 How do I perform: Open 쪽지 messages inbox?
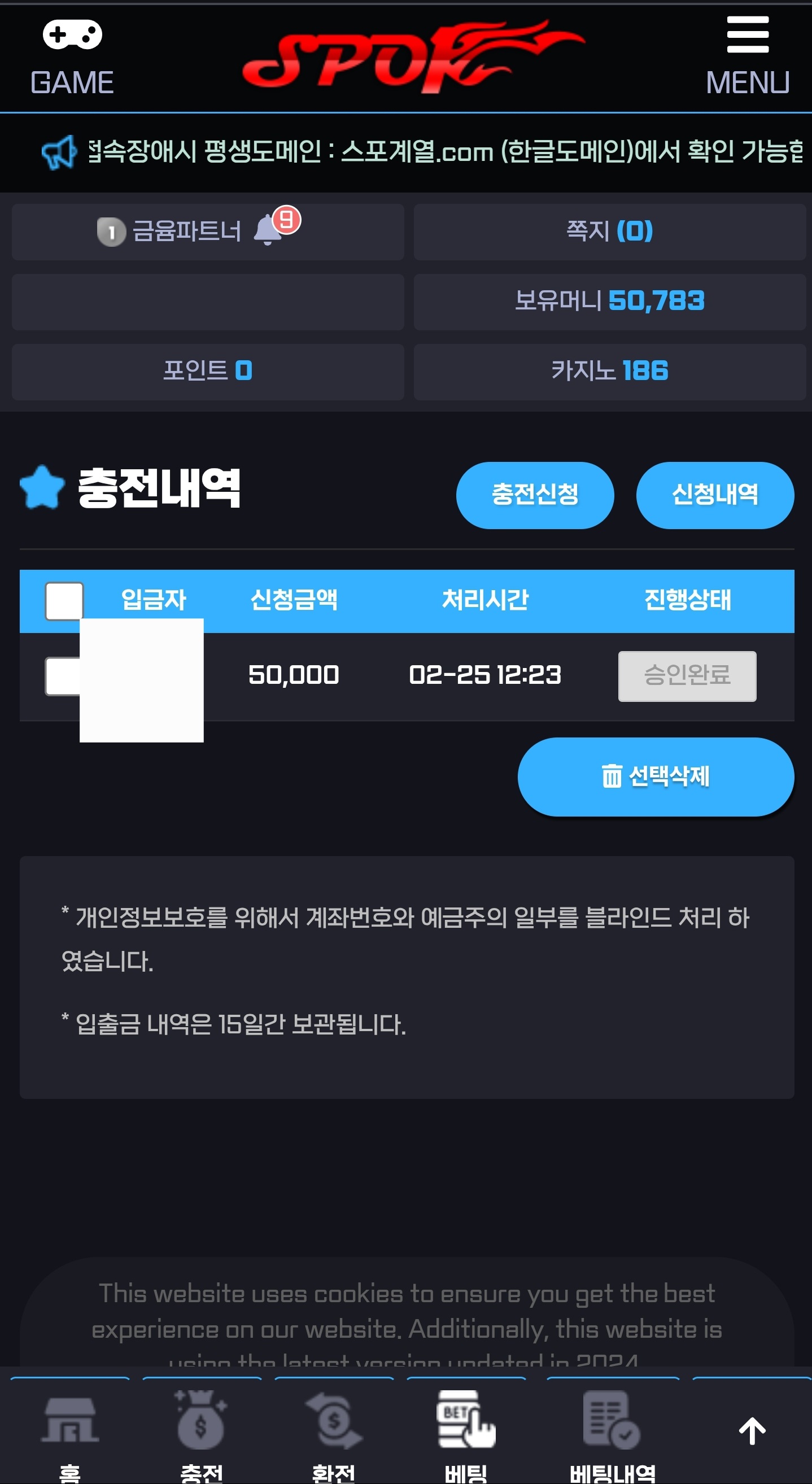tap(609, 232)
